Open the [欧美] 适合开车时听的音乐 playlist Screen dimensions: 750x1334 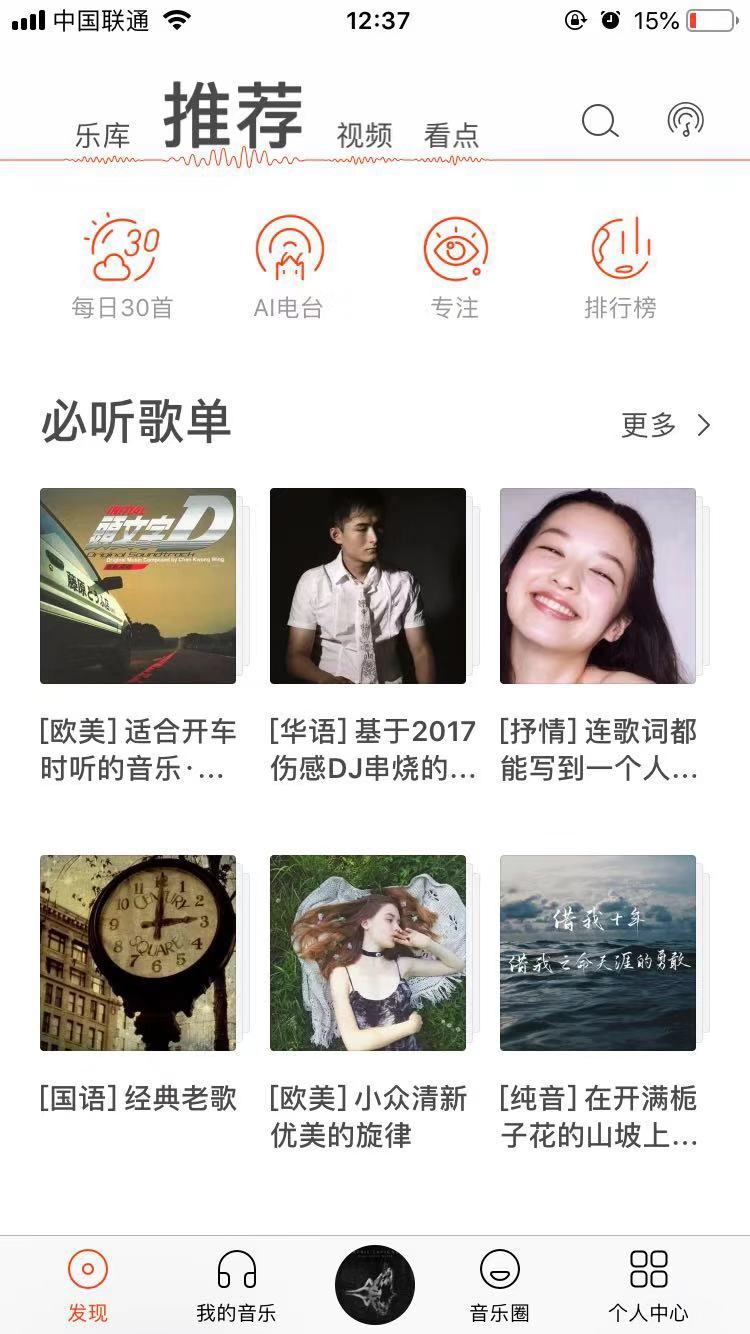(138, 636)
